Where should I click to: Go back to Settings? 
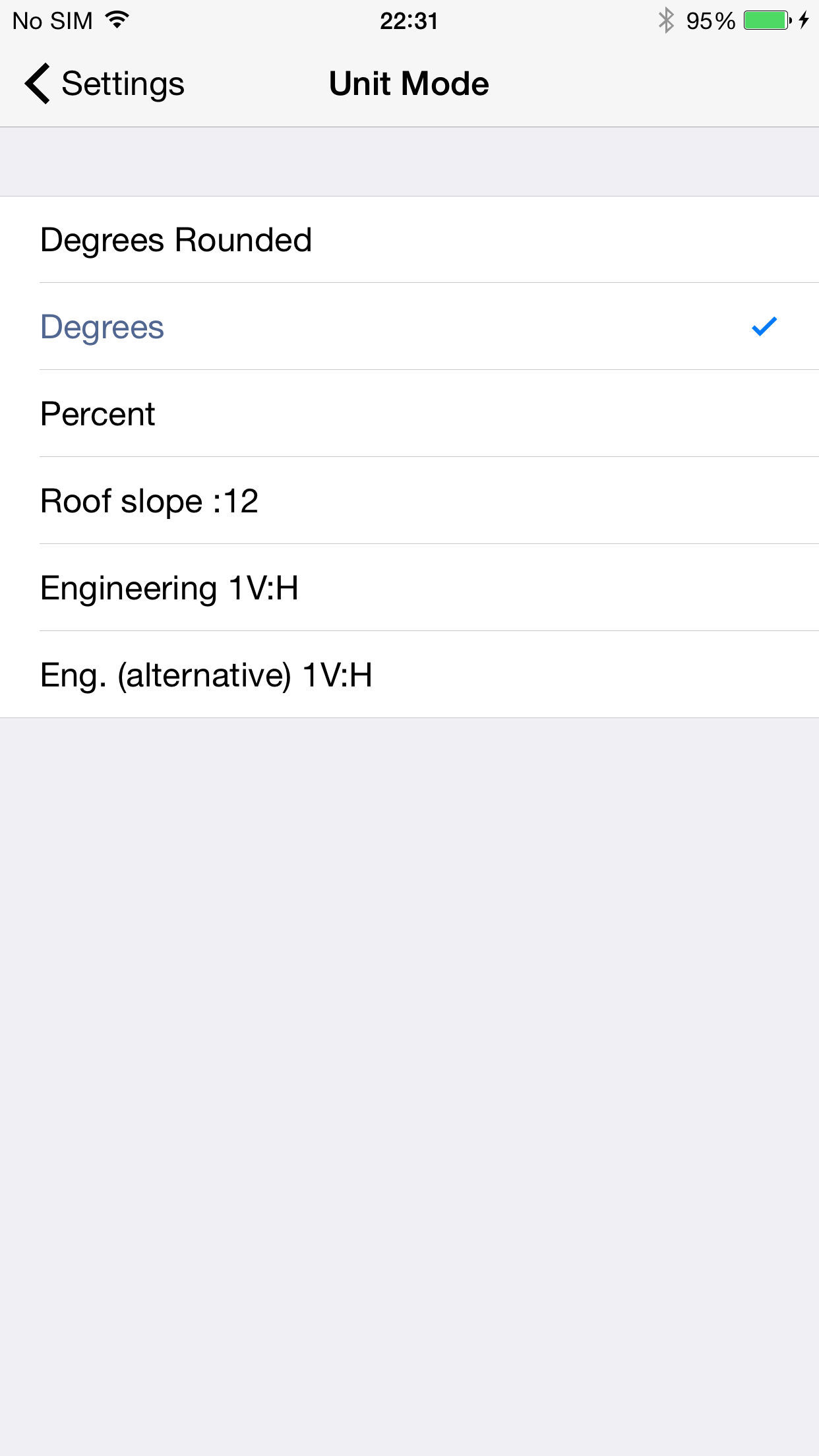(x=104, y=84)
